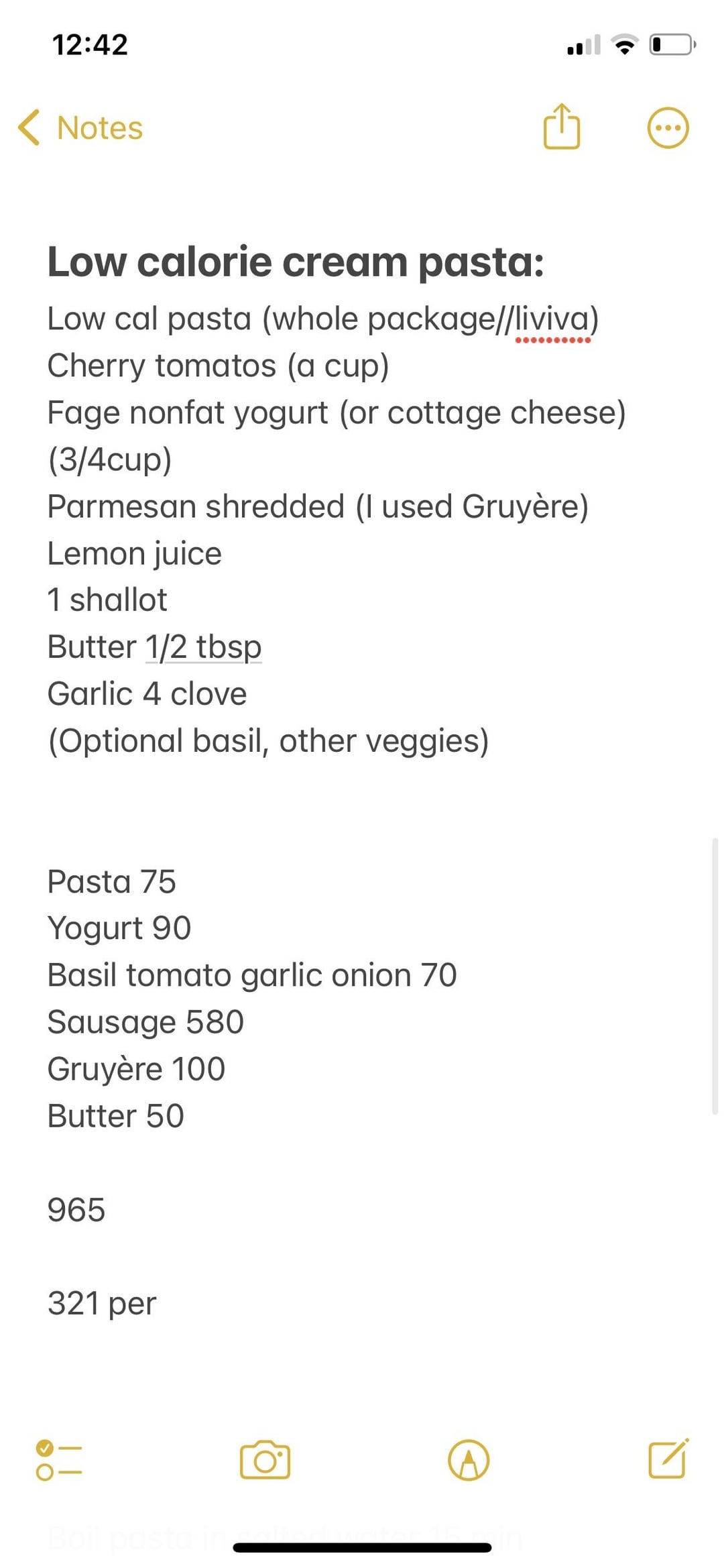Tap the underlined "1/2 tbsp" text

tap(203, 647)
